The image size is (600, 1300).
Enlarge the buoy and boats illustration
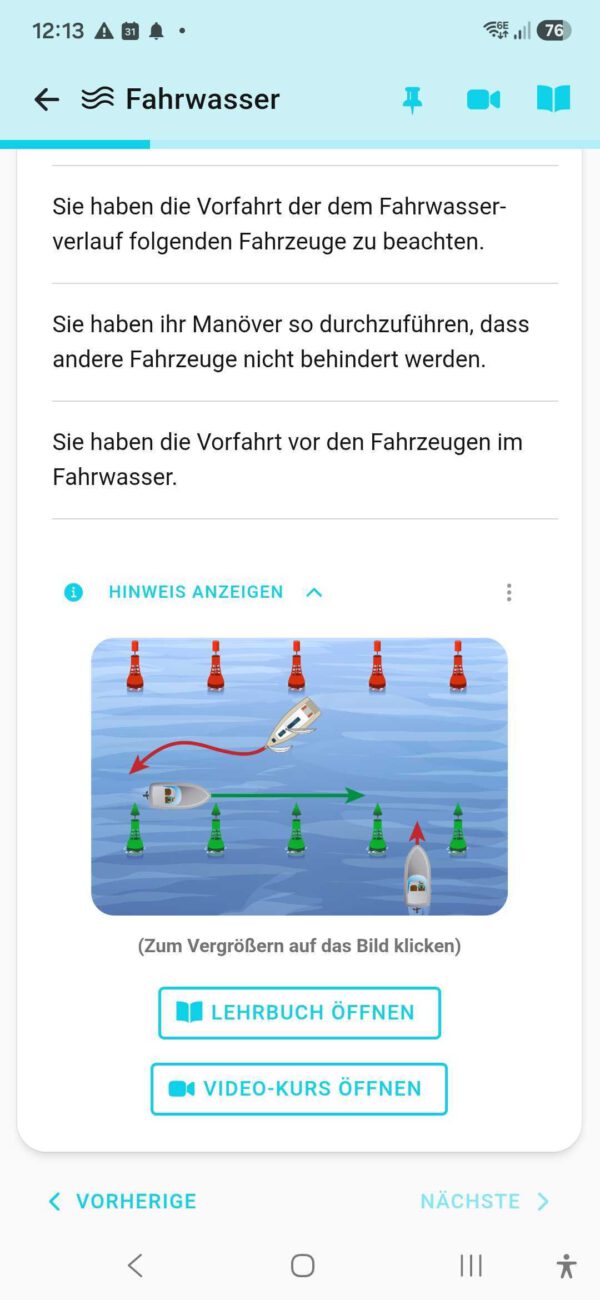[x=299, y=777]
